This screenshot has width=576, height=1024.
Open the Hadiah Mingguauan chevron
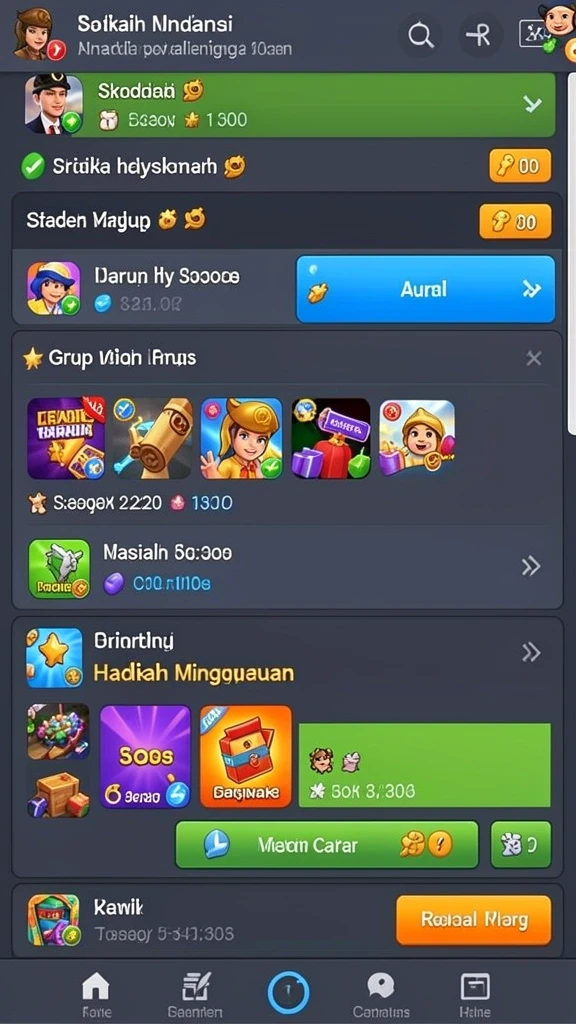[x=531, y=652]
